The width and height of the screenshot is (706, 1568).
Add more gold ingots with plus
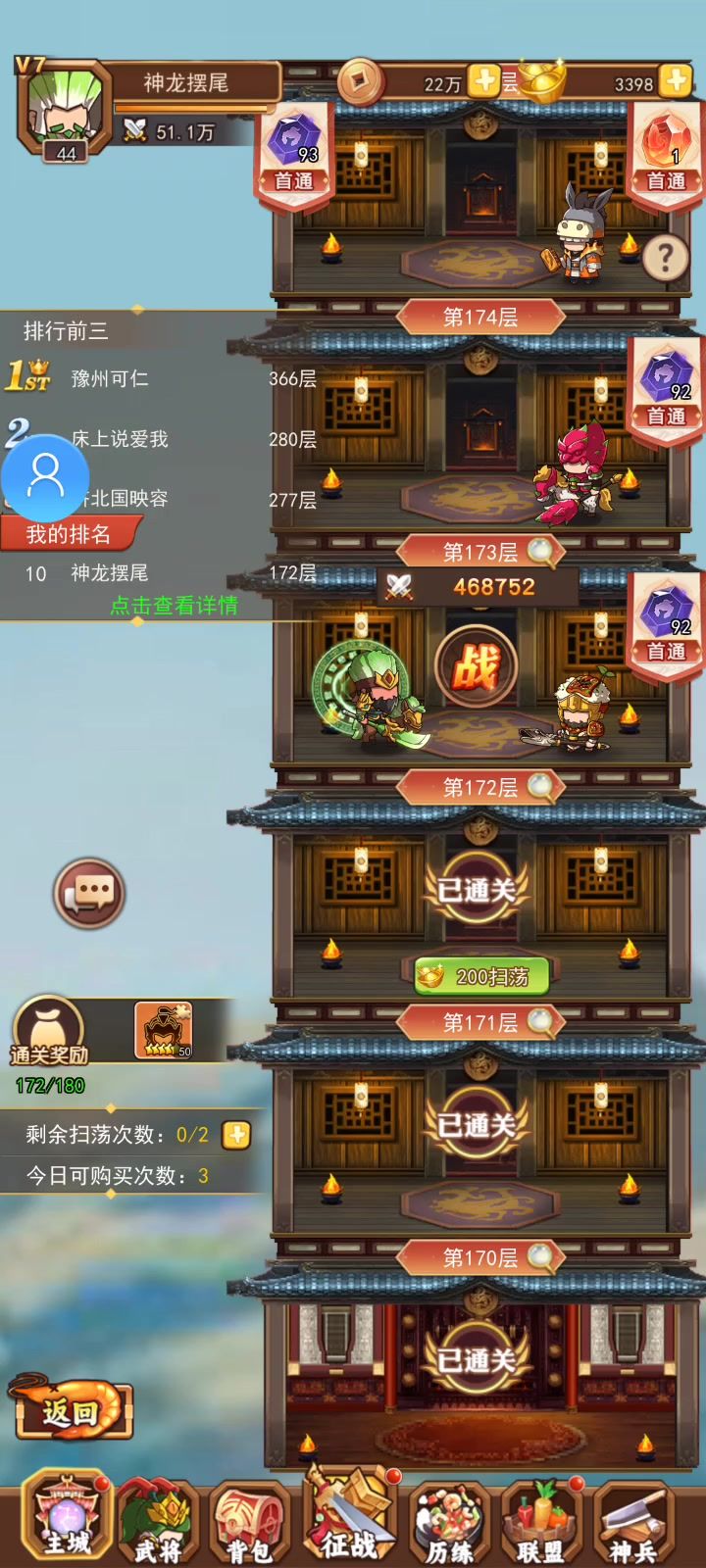[676, 81]
